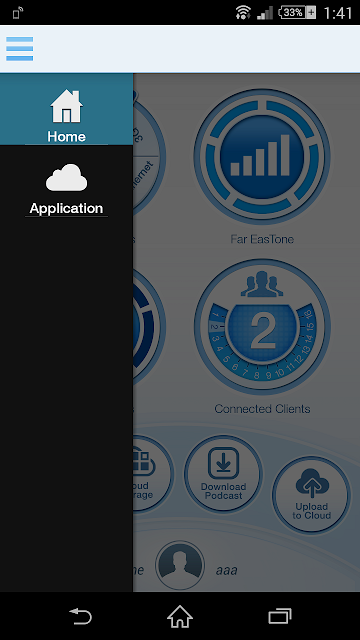The image size is (360, 640).
Task: Open Application in the drawer
Action: (x=66, y=190)
